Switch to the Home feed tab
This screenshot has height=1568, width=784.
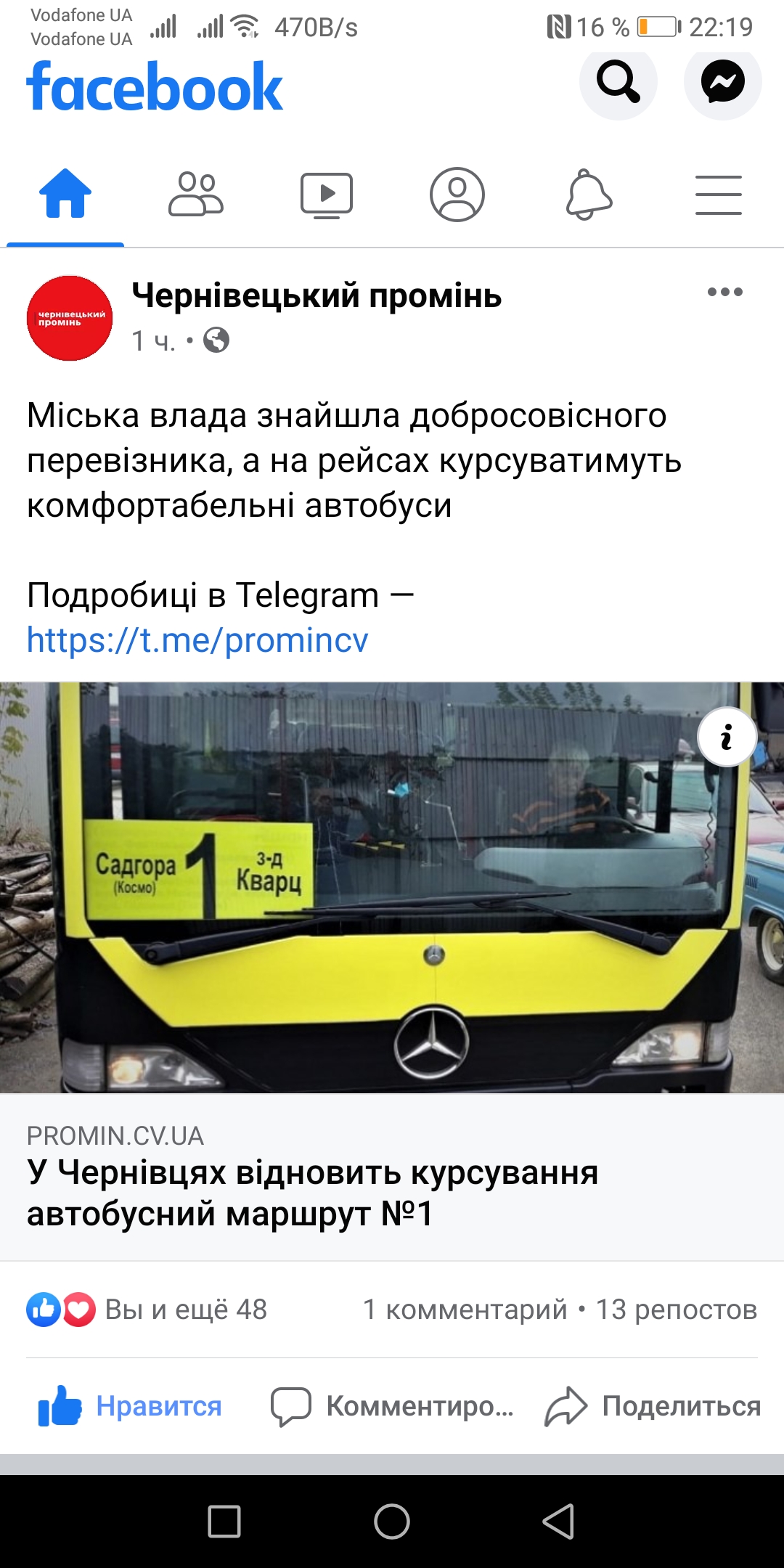[x=65, y=195]
